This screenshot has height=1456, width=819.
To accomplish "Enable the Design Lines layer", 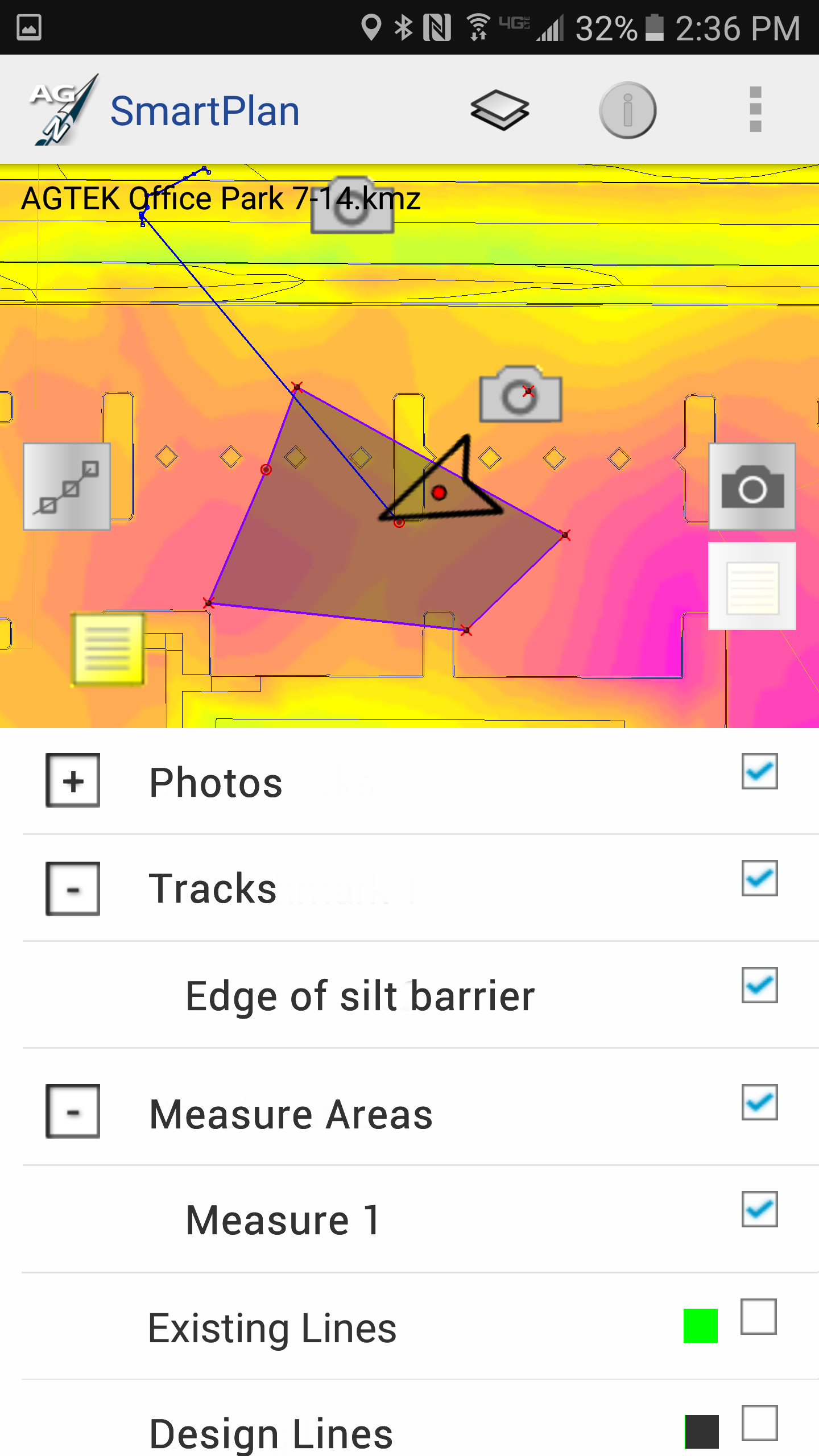I will click(759, 1423).
